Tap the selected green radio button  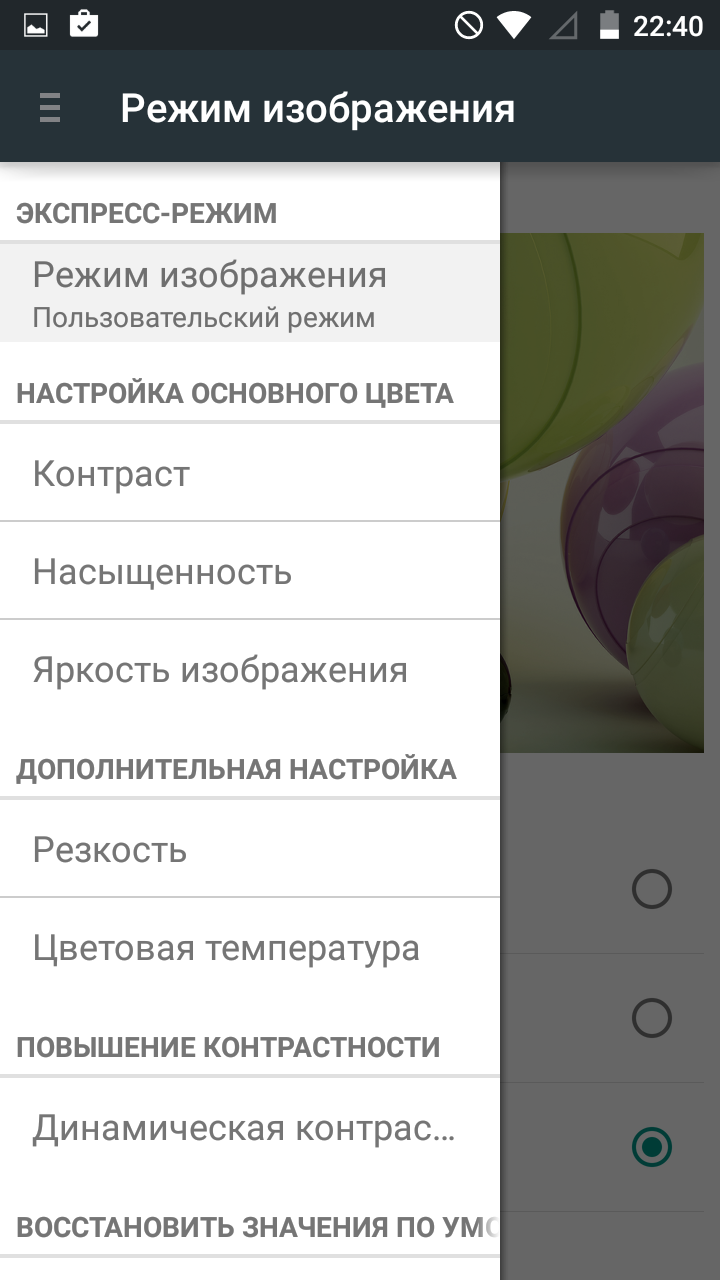[x=652, y=1148]
